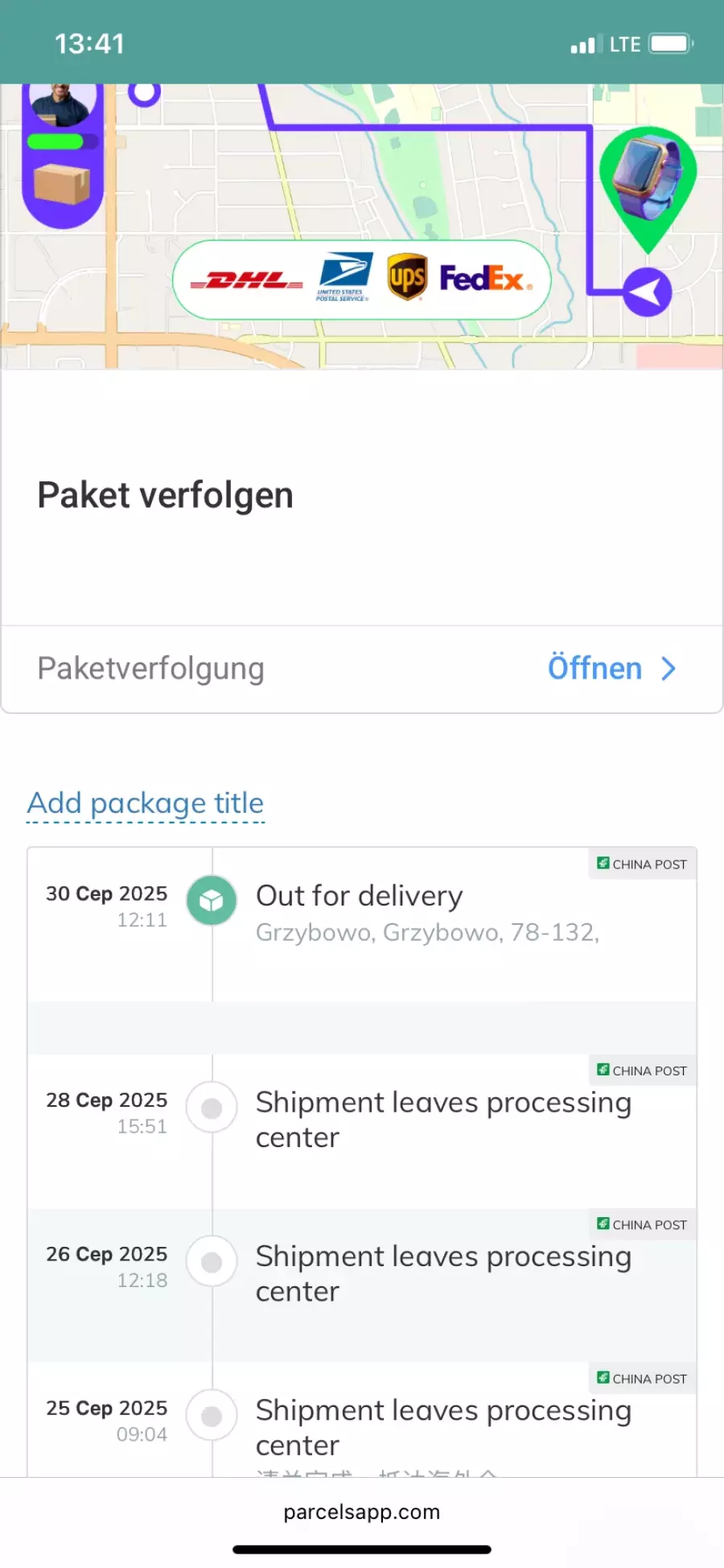Tap the parcelsapp.com address bar
This screenshot has height=1568, width=724.
pyautogui.click(x=362, y=1512)
